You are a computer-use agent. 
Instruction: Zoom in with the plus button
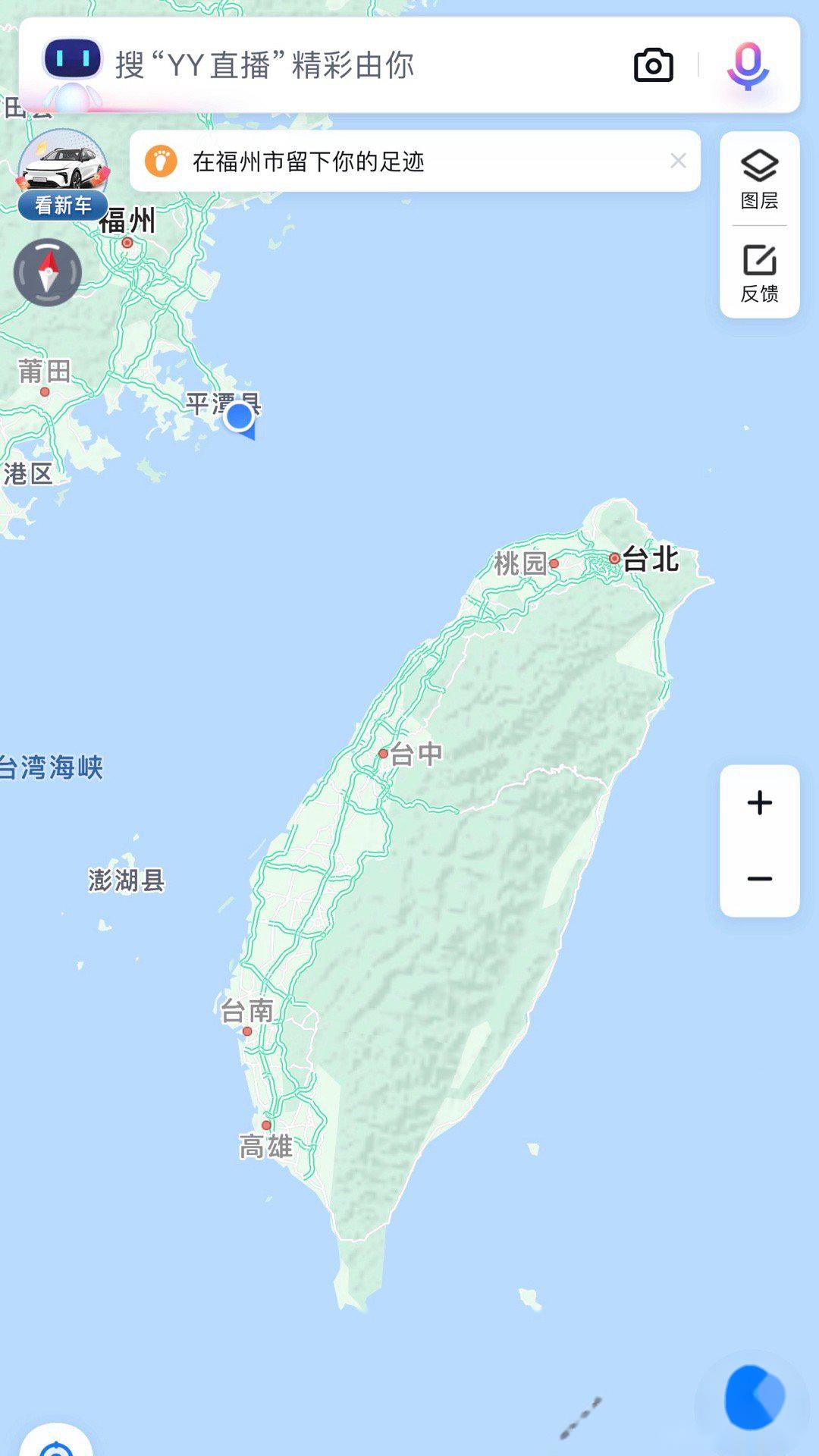pyautogui.click(x=759, y=802)
